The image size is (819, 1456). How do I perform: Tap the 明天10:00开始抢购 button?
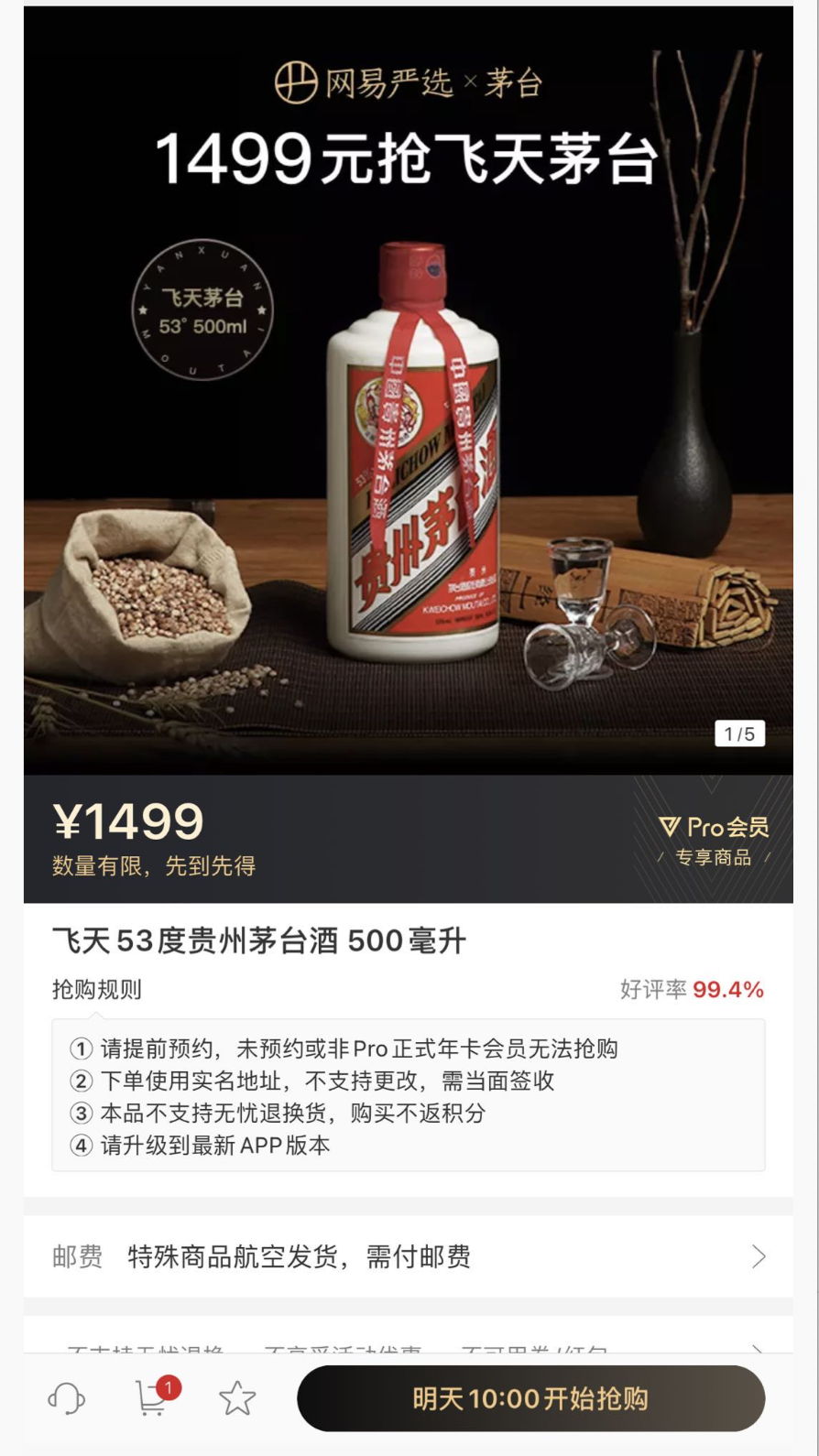(x=530, y=1398)
